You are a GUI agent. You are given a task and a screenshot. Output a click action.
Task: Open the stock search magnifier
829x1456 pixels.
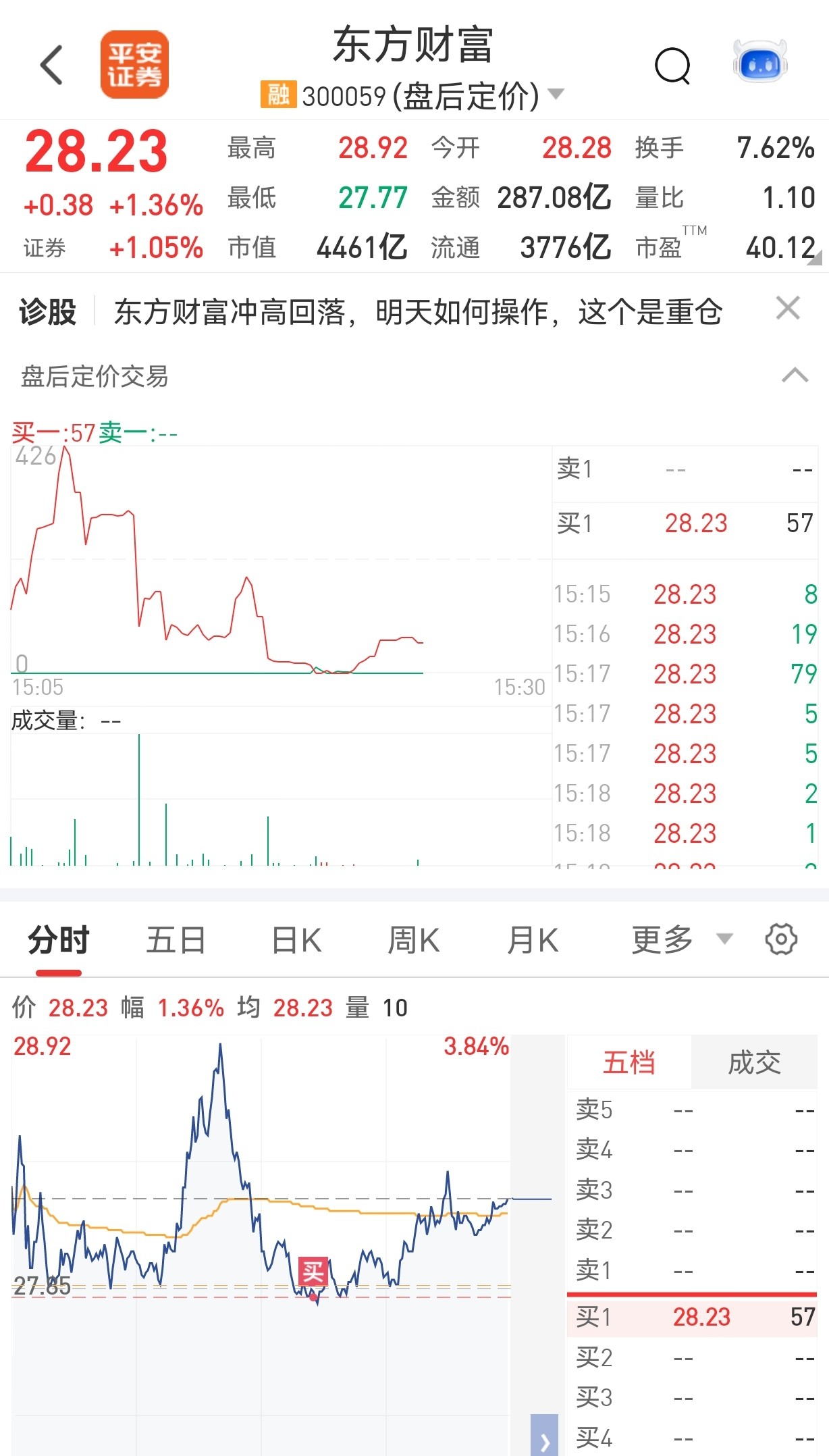(672, 66)
